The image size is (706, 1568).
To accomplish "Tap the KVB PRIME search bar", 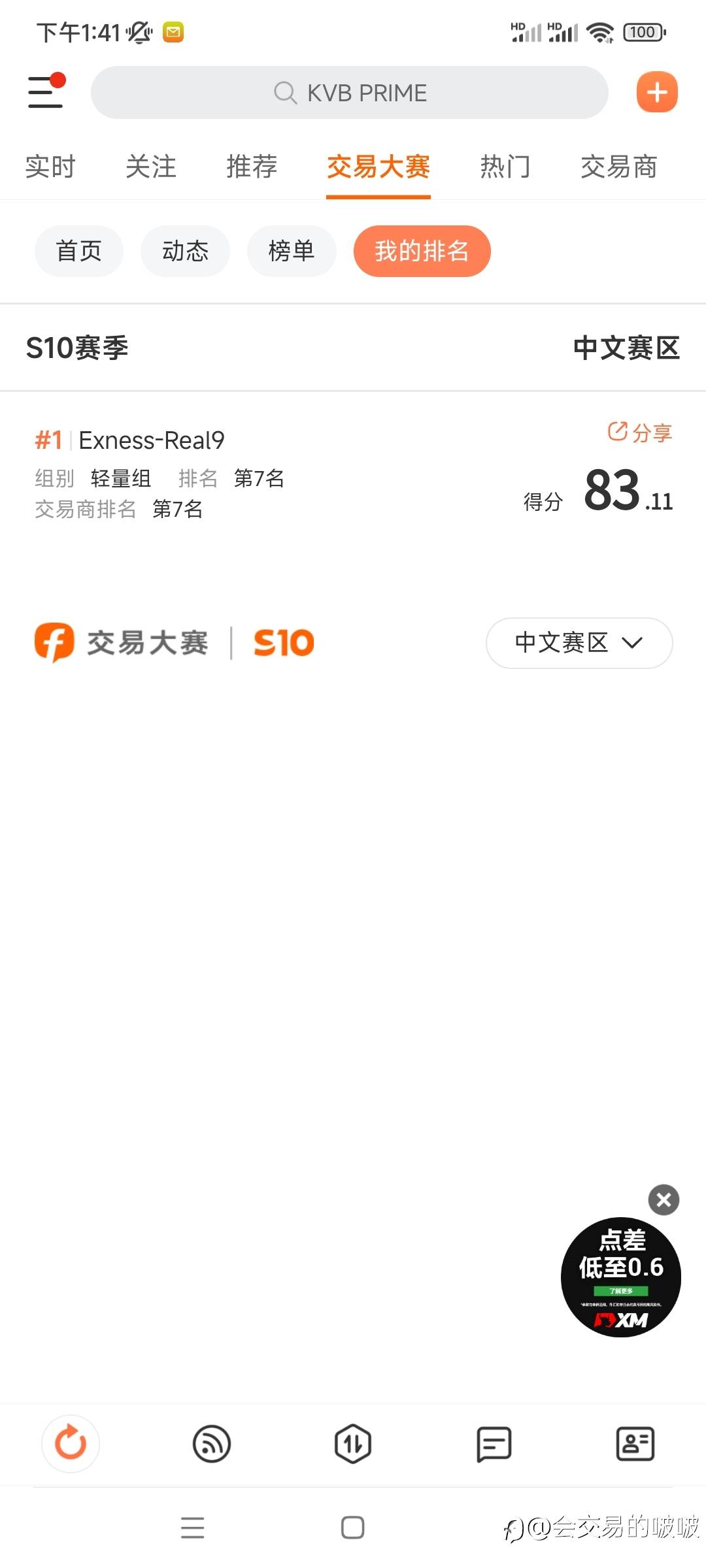I will pyautogui.click(x=350, y=92).
